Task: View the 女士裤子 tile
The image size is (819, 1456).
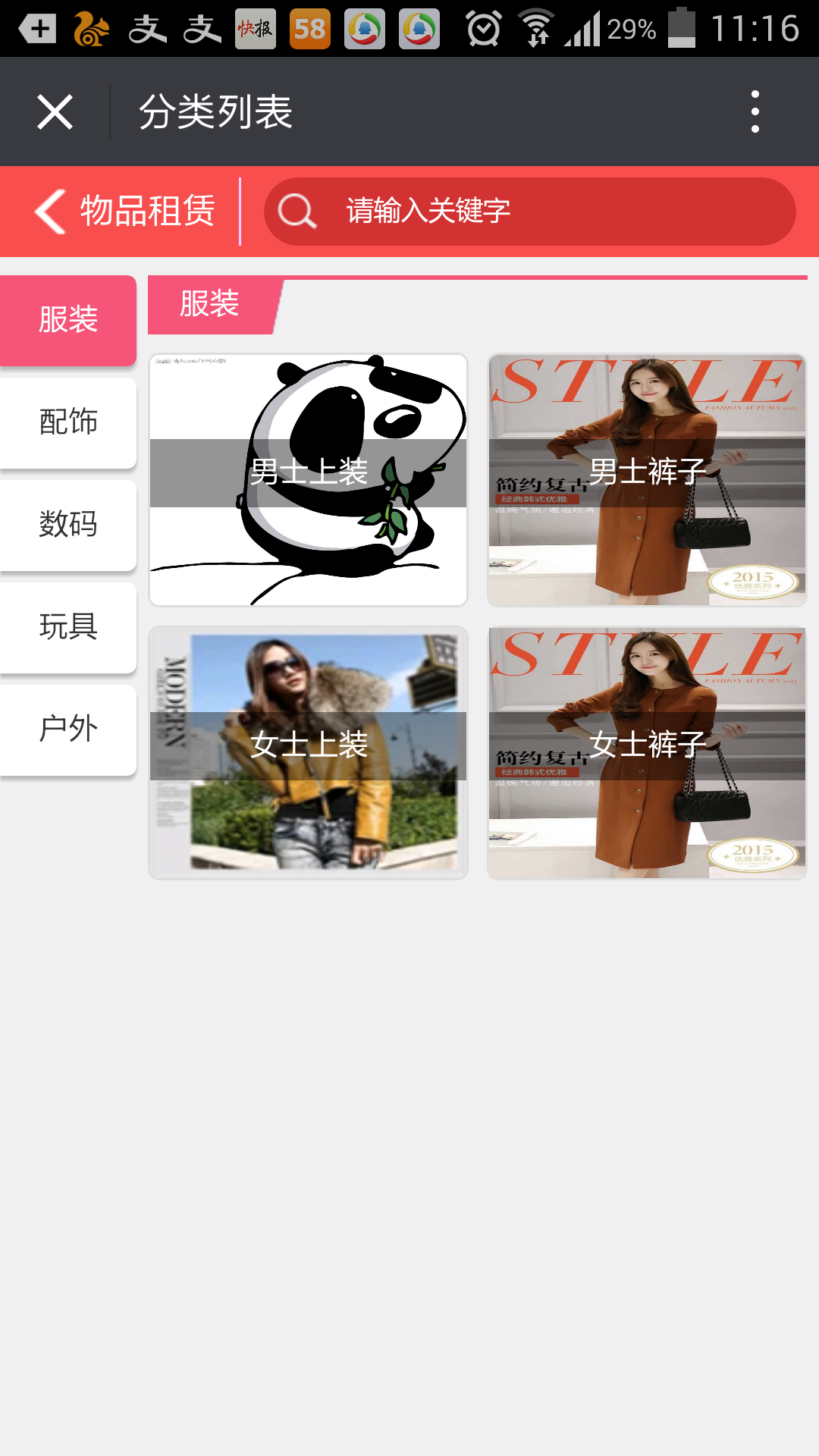Action: tap(647, 753)
